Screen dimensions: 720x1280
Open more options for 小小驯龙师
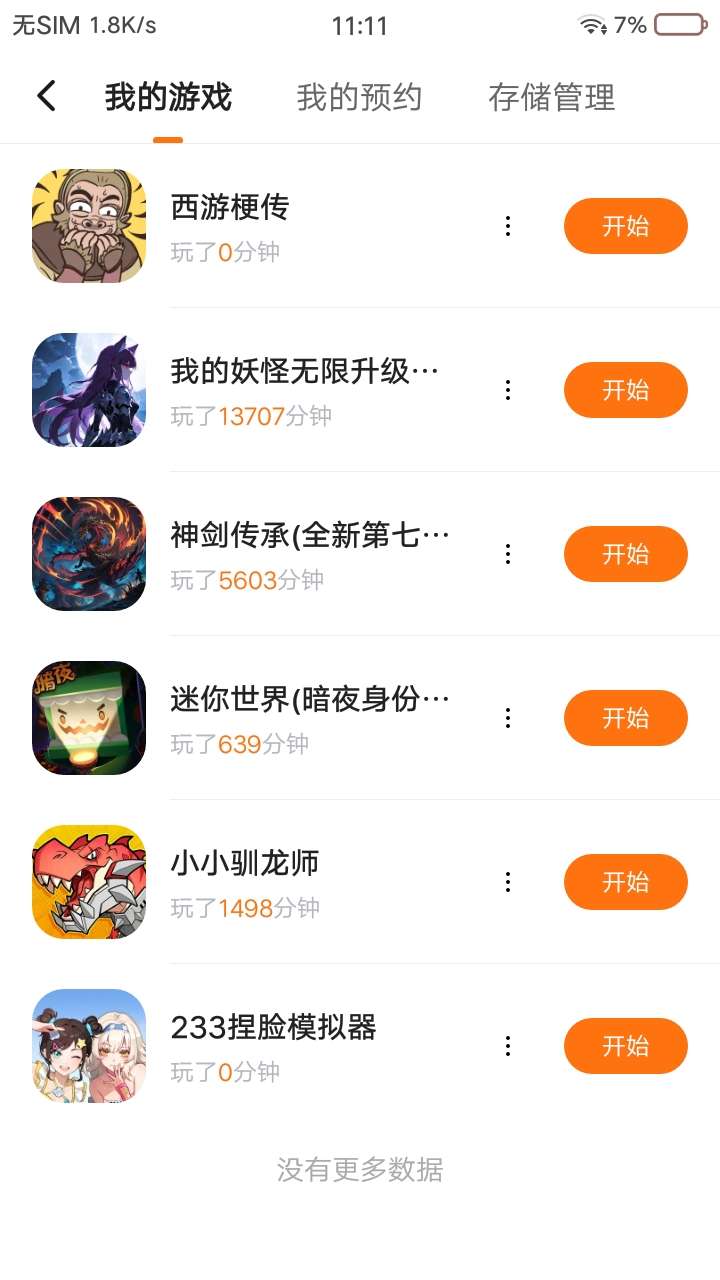pyautogui.click(x=508, y=882)
